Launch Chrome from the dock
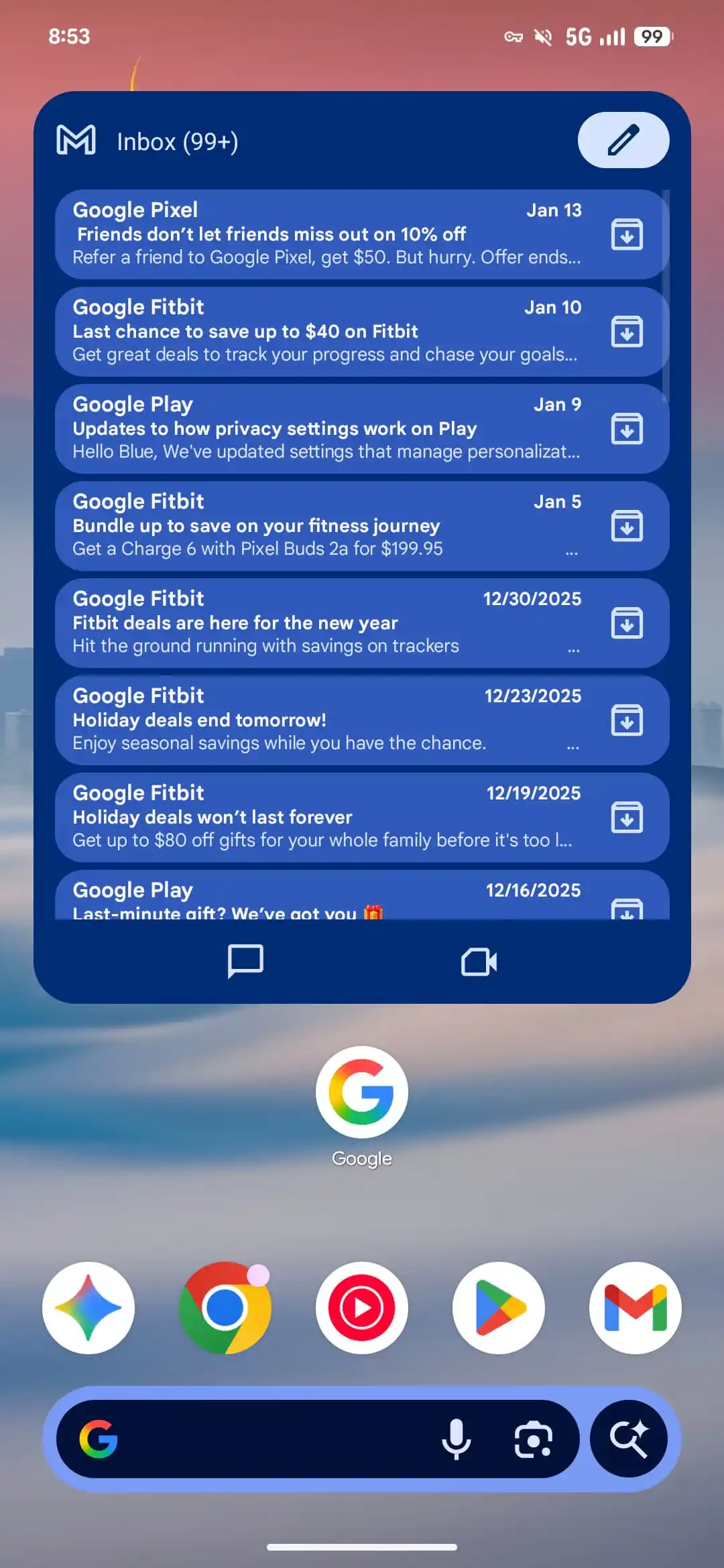 coord(225,1307)
